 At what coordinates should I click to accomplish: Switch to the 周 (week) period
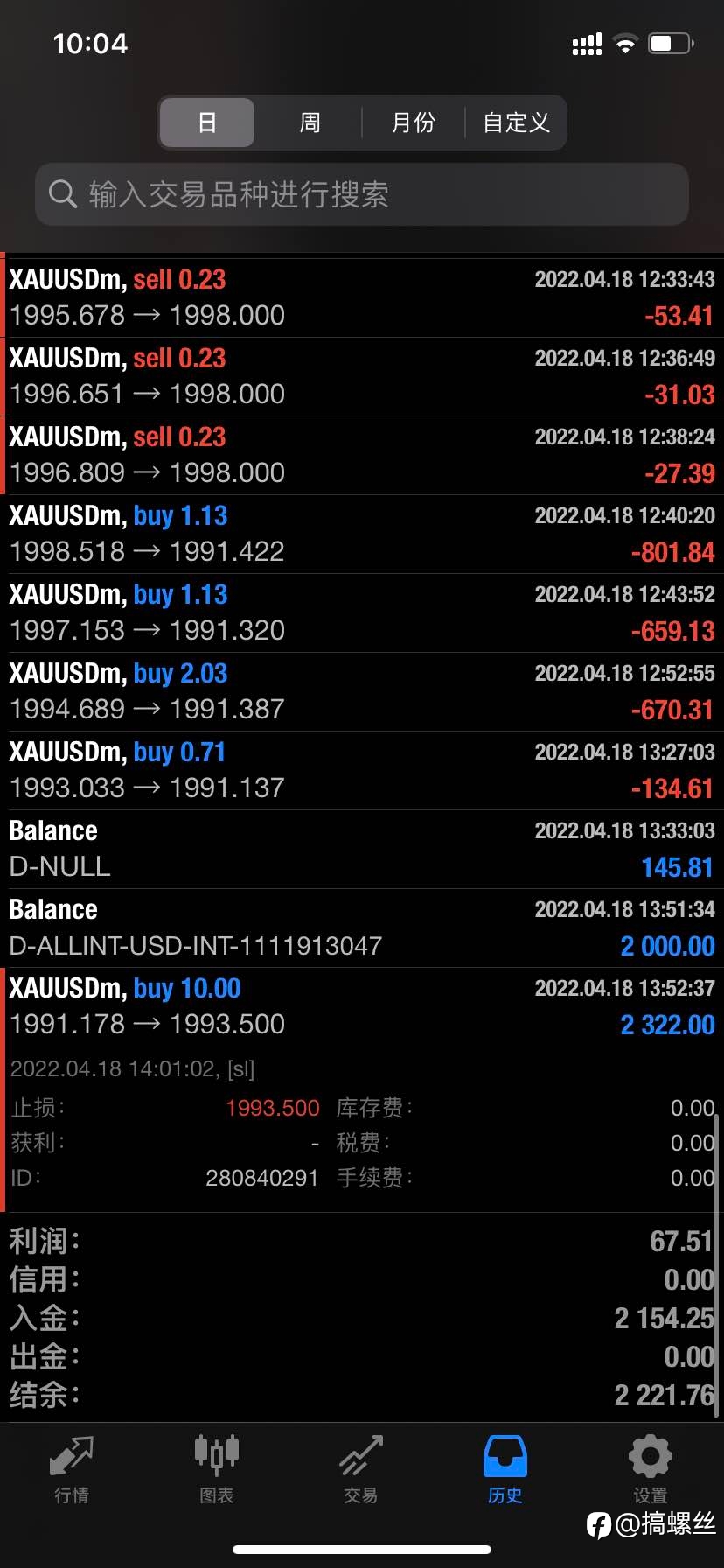point(310,122)
